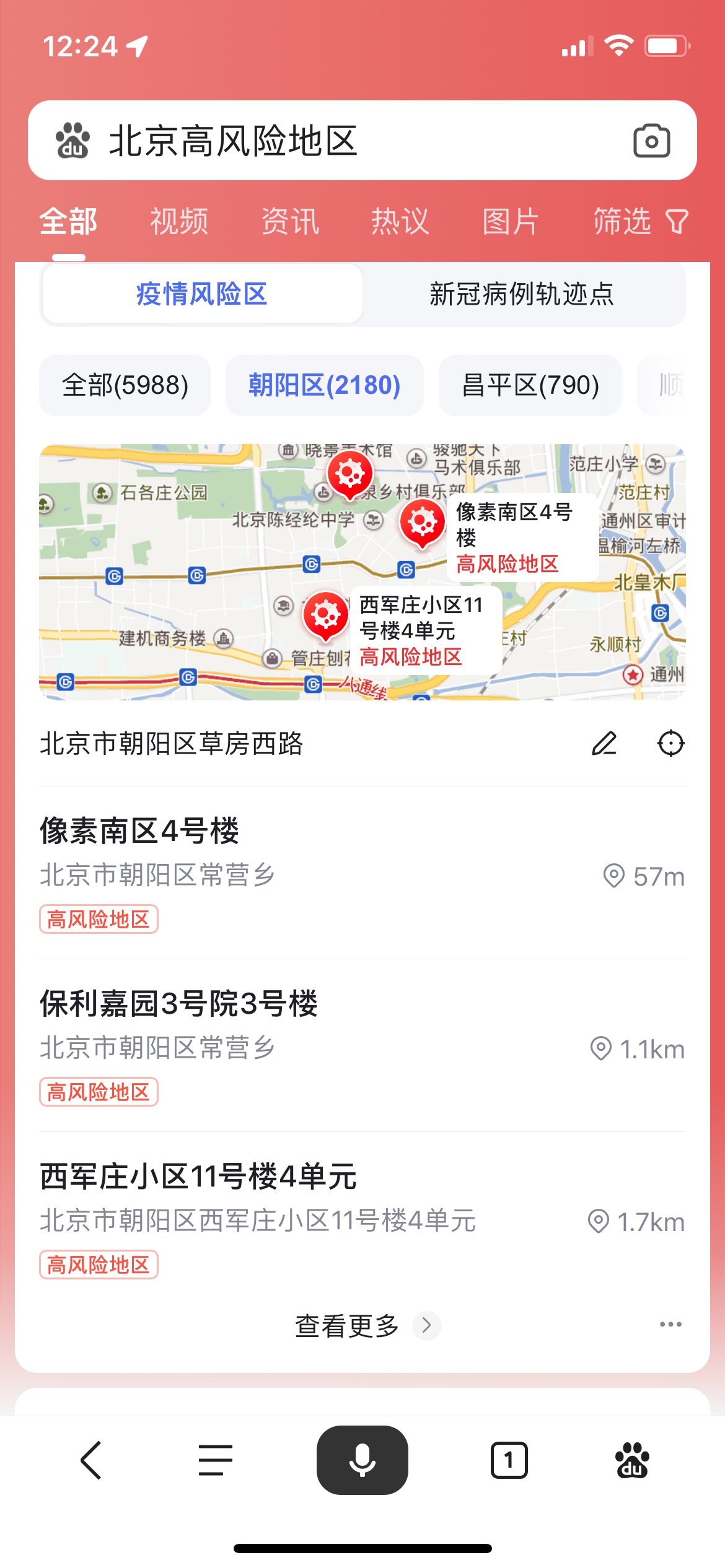Start voice search with the microphone
The width and height of the screenshot is (725, 1568).
[362, 1460]
